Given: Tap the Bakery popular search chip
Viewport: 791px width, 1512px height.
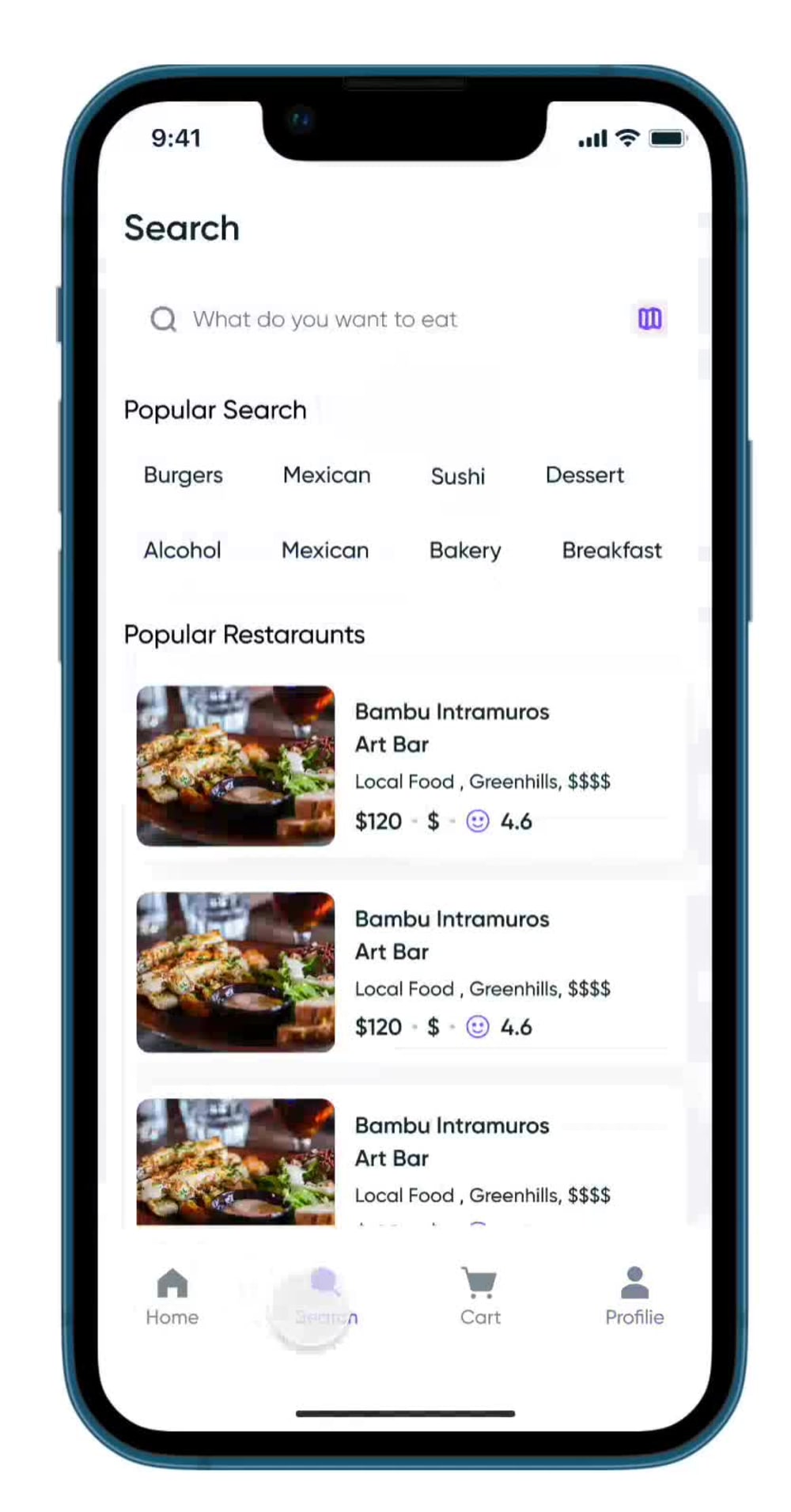Looking at the screenshot, I should coord(465,551).
